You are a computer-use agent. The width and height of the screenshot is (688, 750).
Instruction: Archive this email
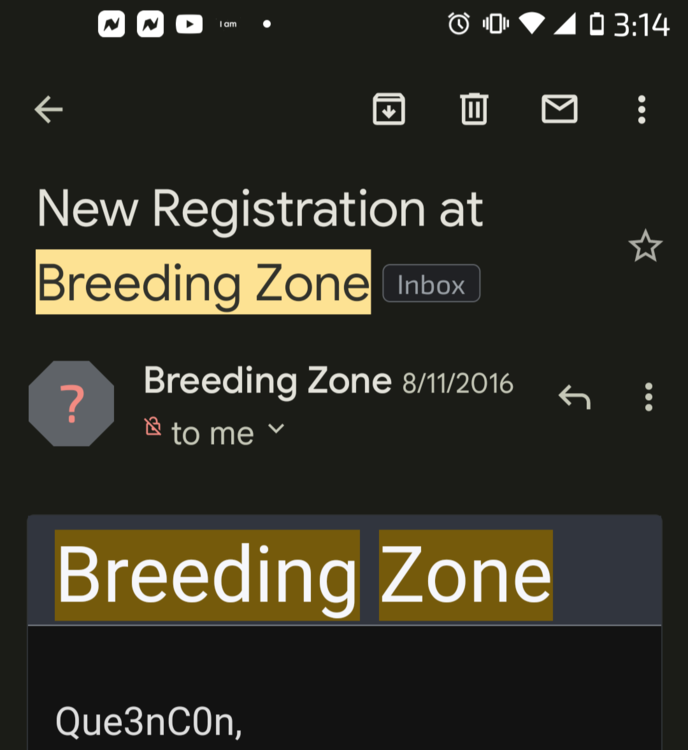389,108
